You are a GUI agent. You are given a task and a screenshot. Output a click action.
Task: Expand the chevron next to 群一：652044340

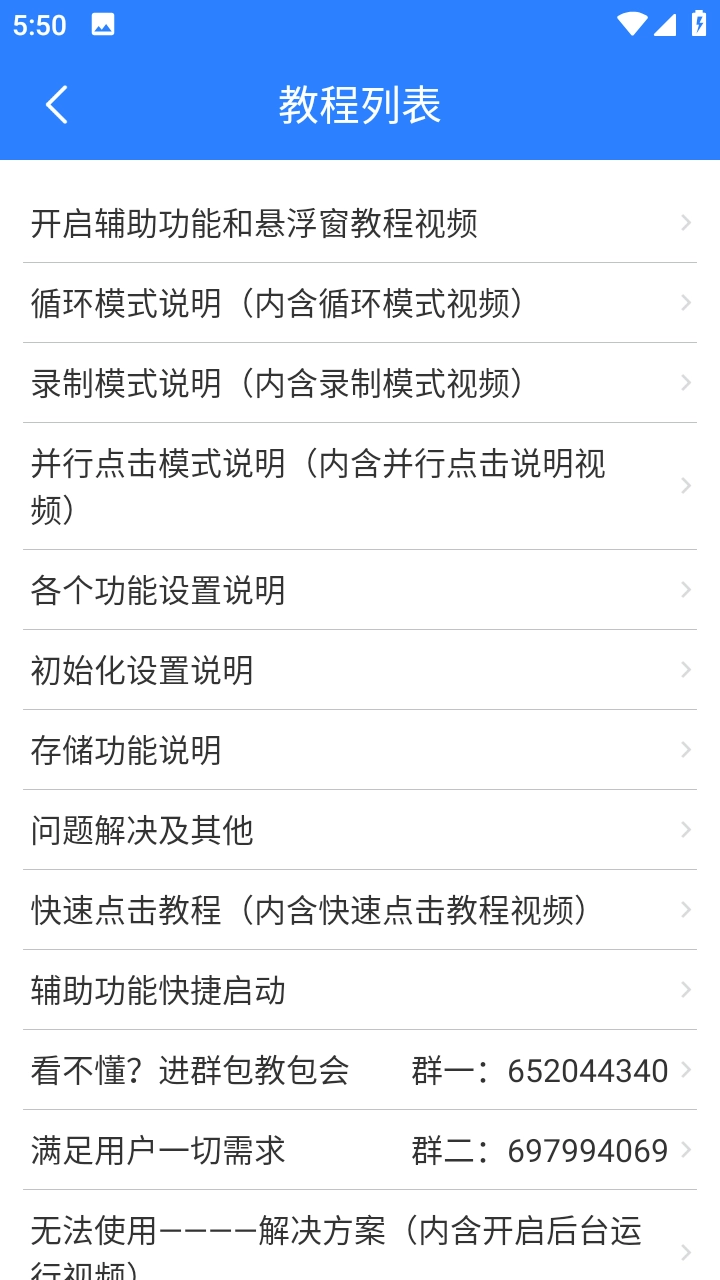pyautogui.click(x=684, y=1070)
